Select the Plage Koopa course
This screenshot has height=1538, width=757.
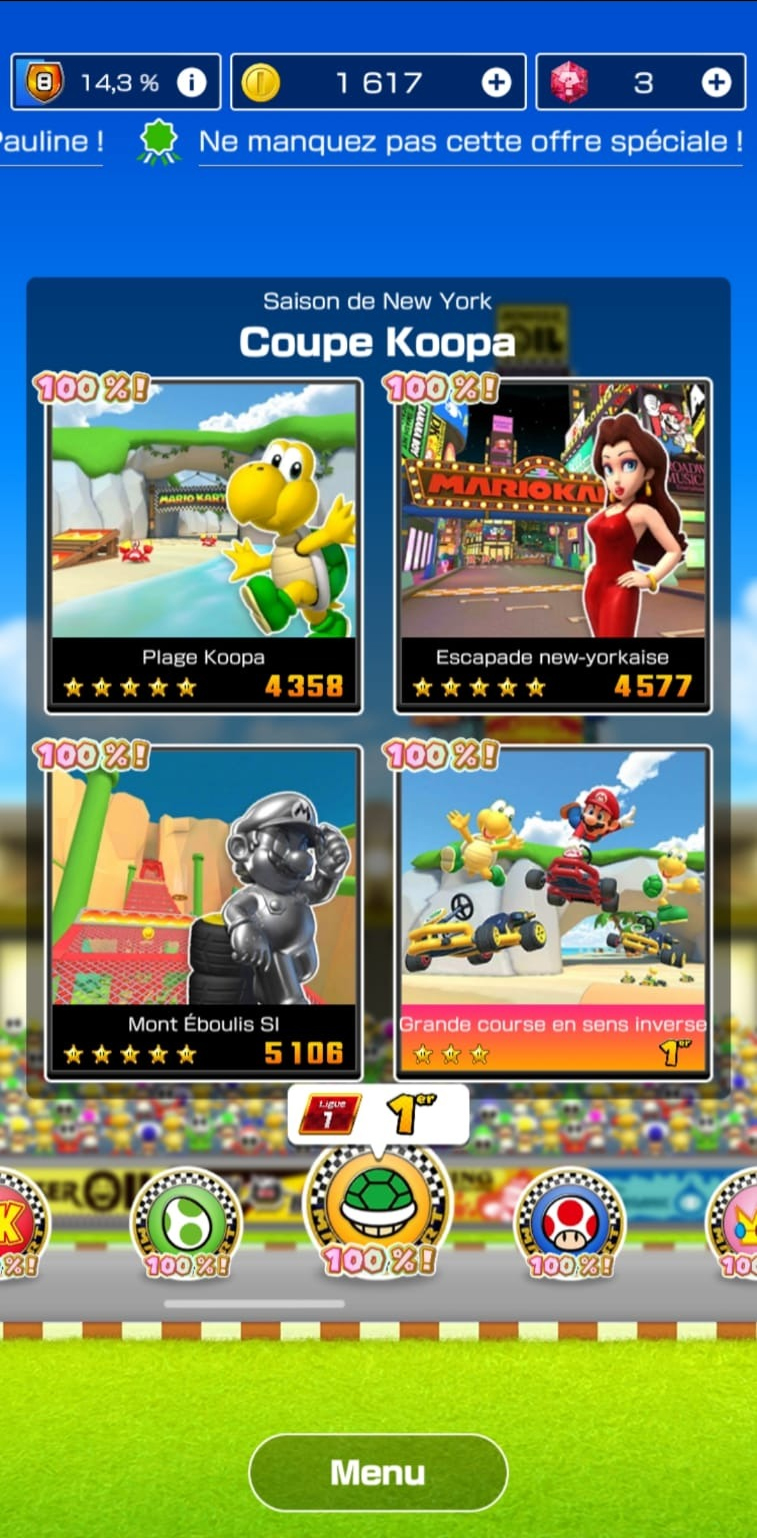[x=204, y=545]
